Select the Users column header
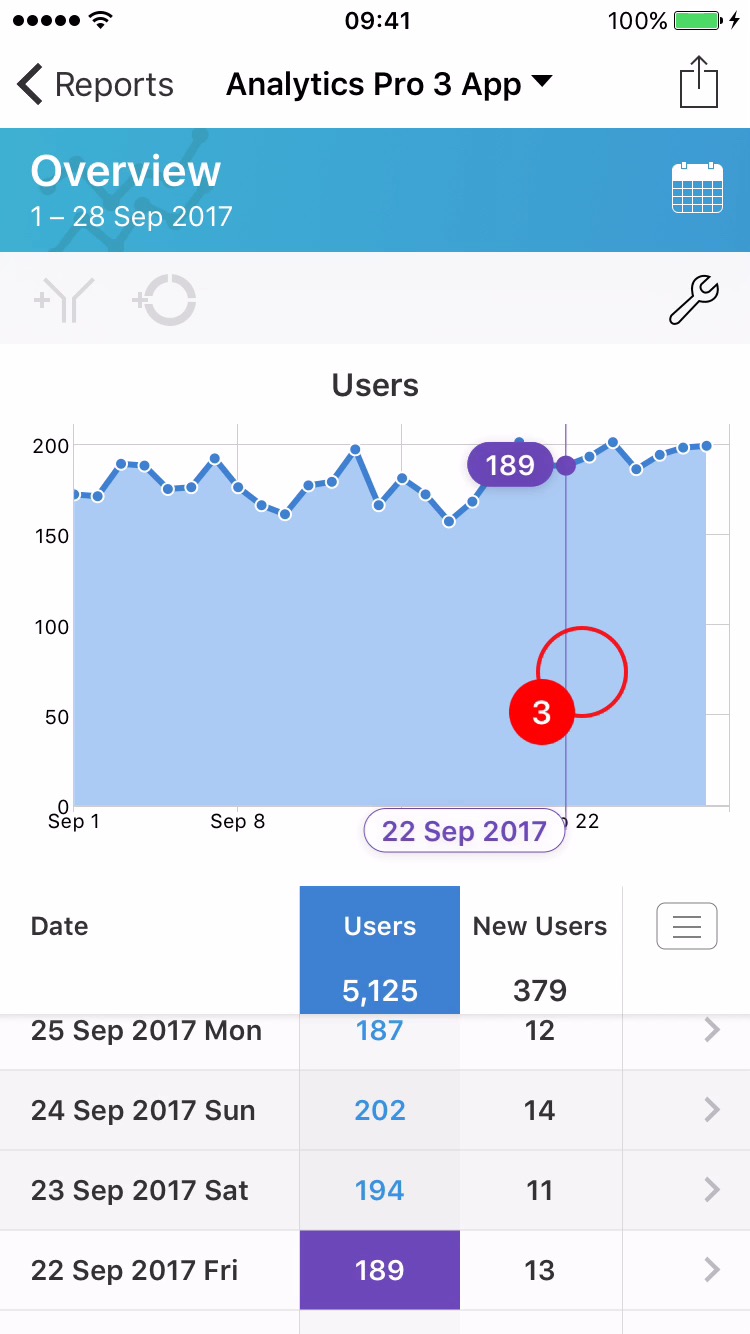This screenshot has height=1334, width=750. click(x=380, y=927)
